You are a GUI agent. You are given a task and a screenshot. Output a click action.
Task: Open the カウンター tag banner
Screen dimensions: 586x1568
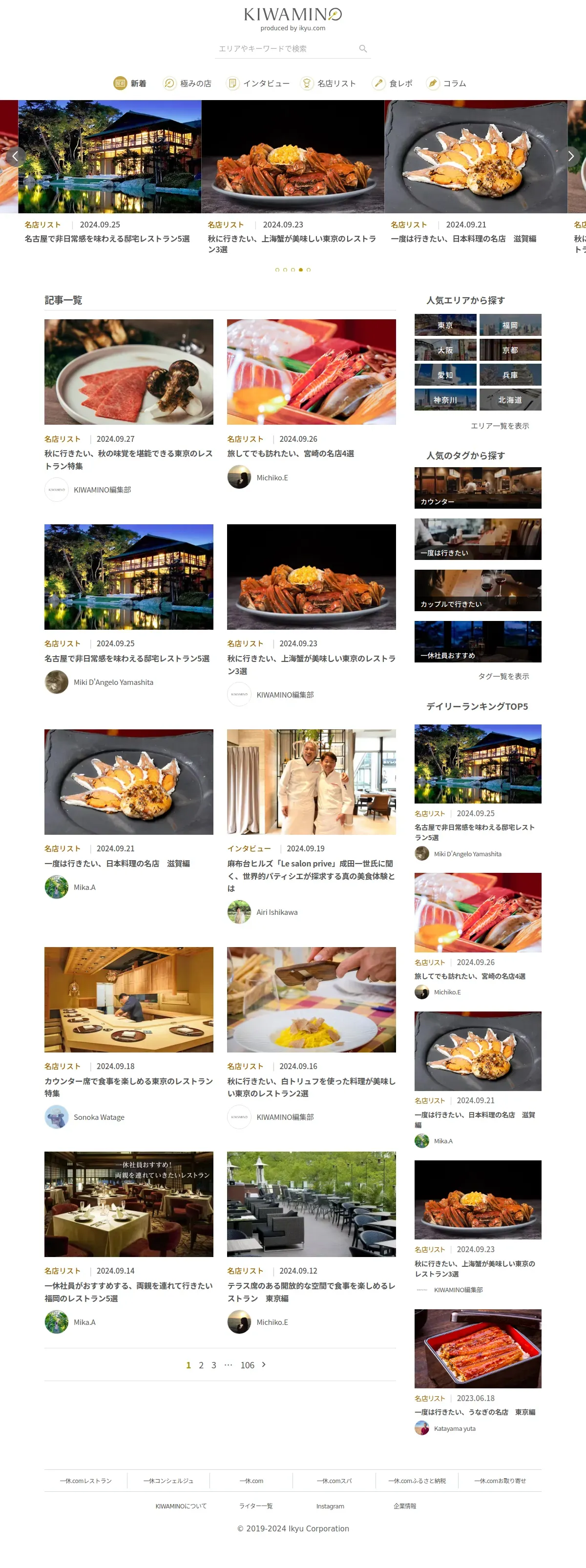click(x=478, y=488)
